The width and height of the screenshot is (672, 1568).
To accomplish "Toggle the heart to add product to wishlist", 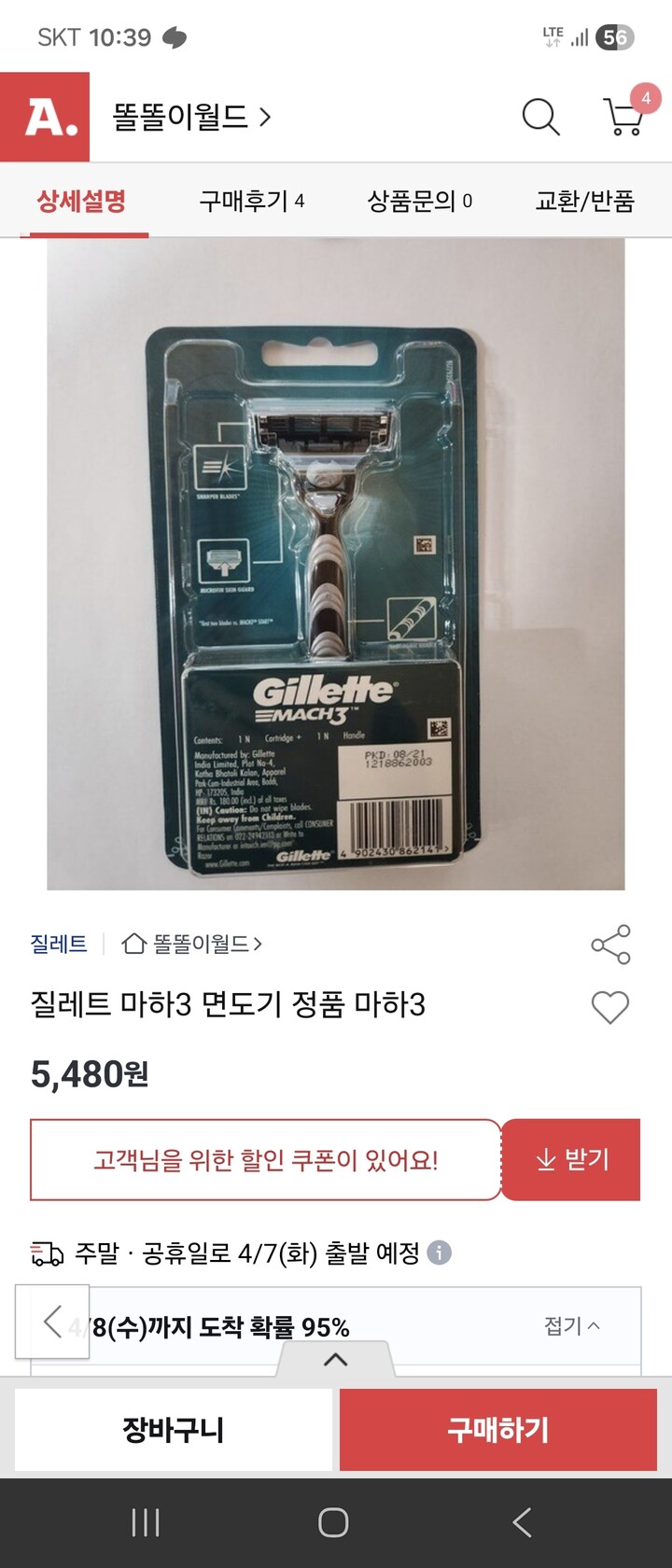I will coord(611,1009).
